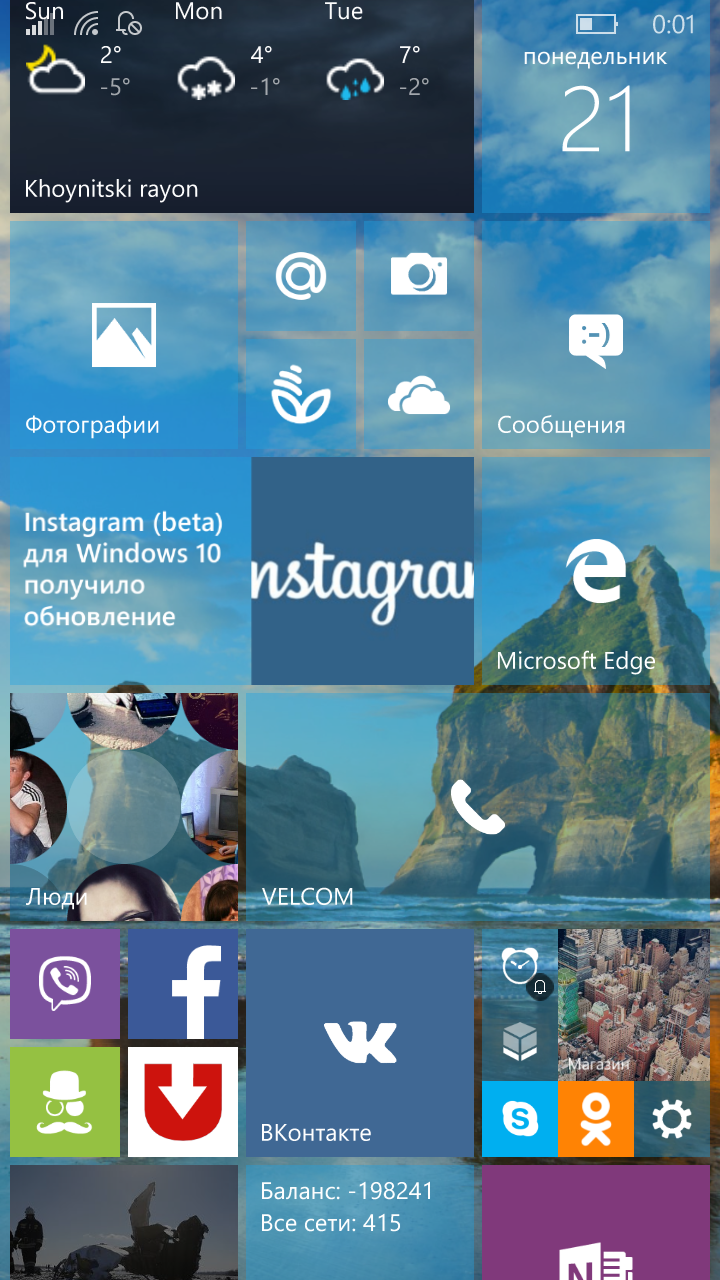Image resolution: width=720 pixels, height=1280 pixels.
Task: Open the Camera app tile
Action: 419,276
